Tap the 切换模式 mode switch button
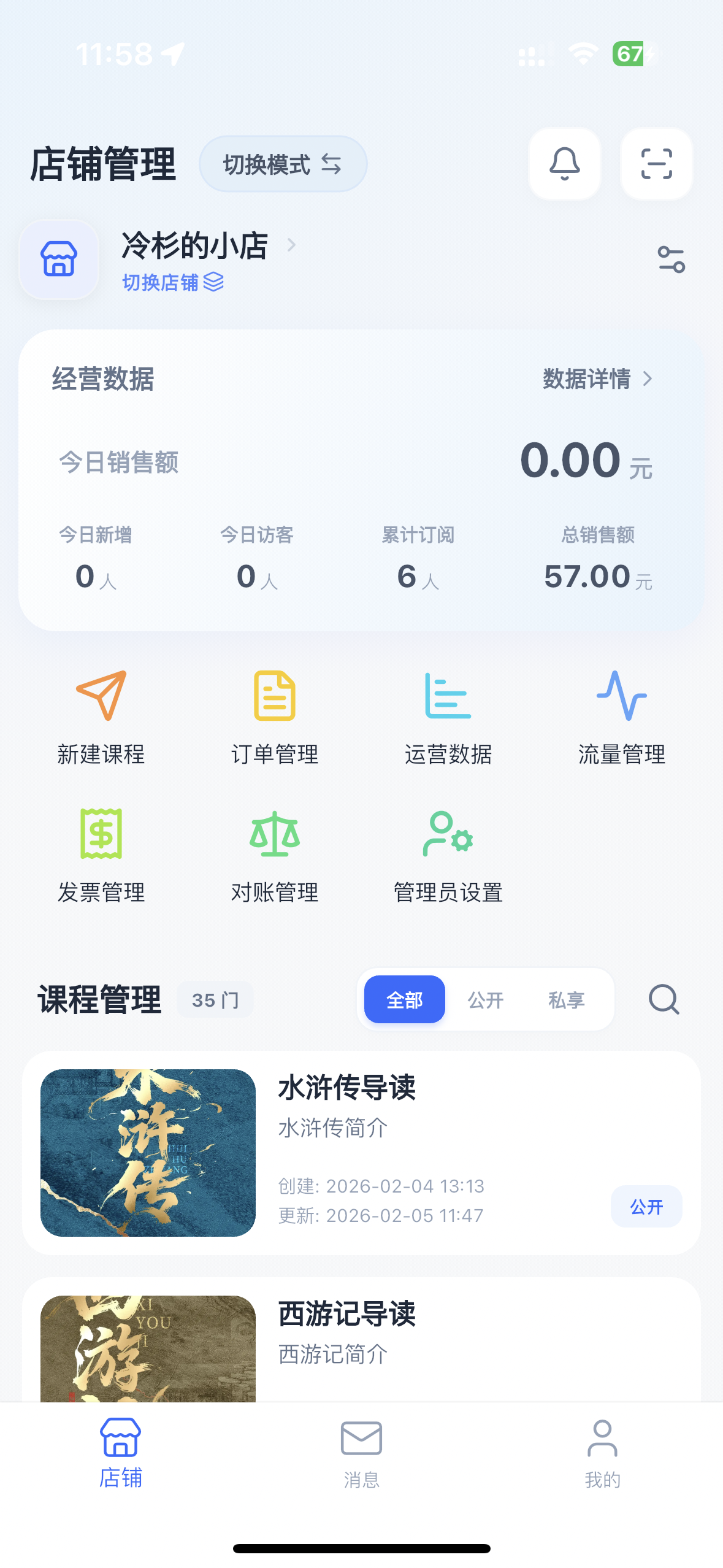Screen dimensions: 723x1568 tap(282, 164)
